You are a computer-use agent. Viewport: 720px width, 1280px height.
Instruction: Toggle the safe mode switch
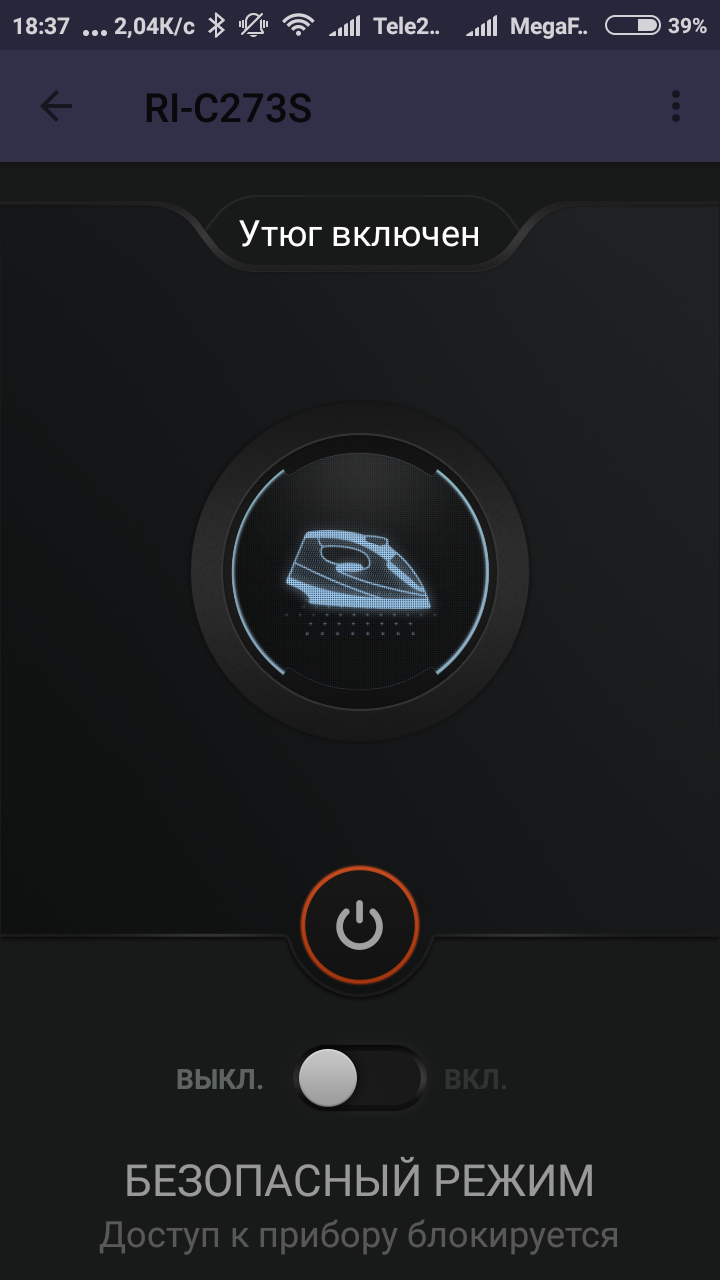click(x=358, y=1078)
